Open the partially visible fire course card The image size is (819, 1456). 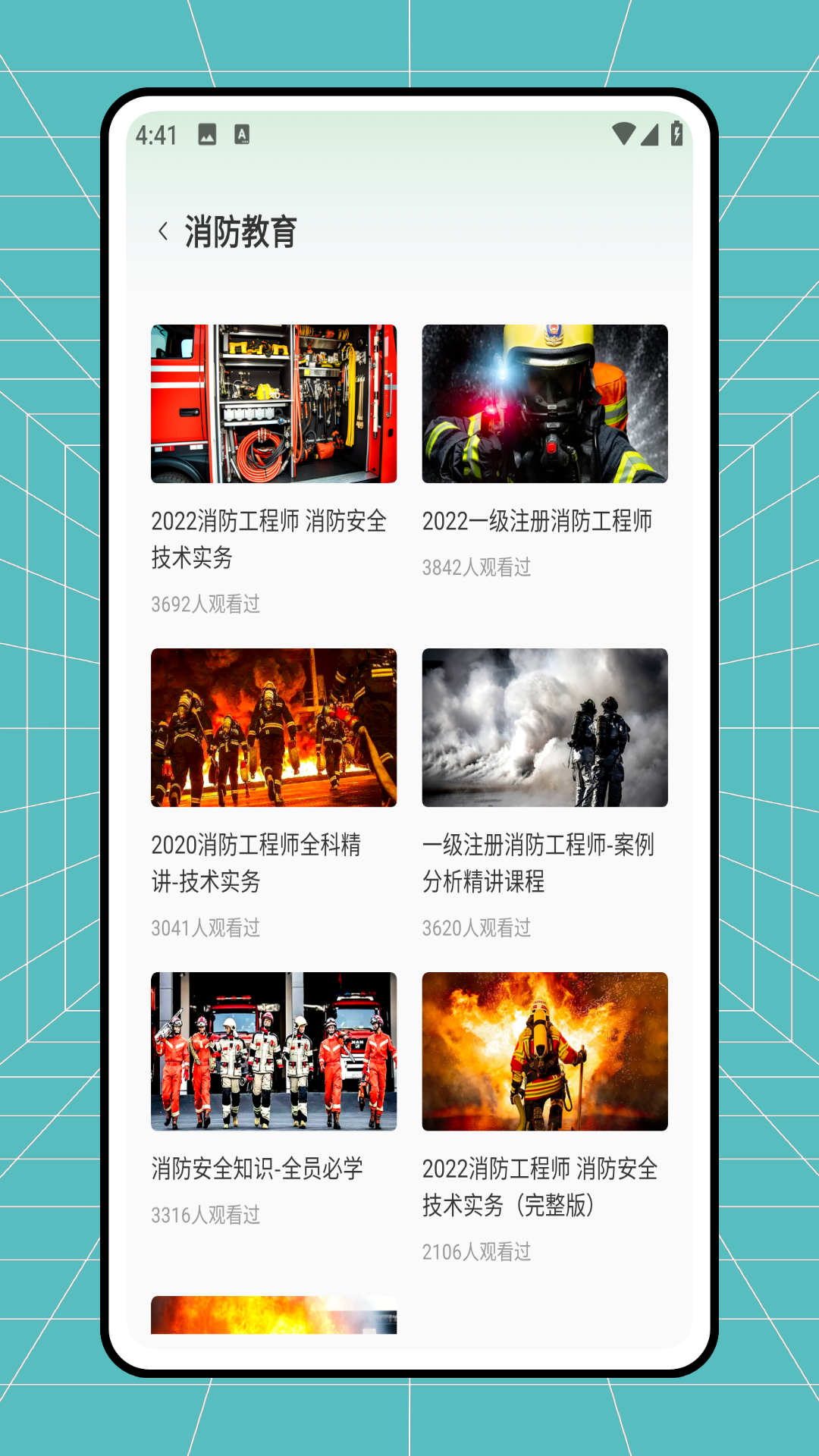pos(273,1315)
